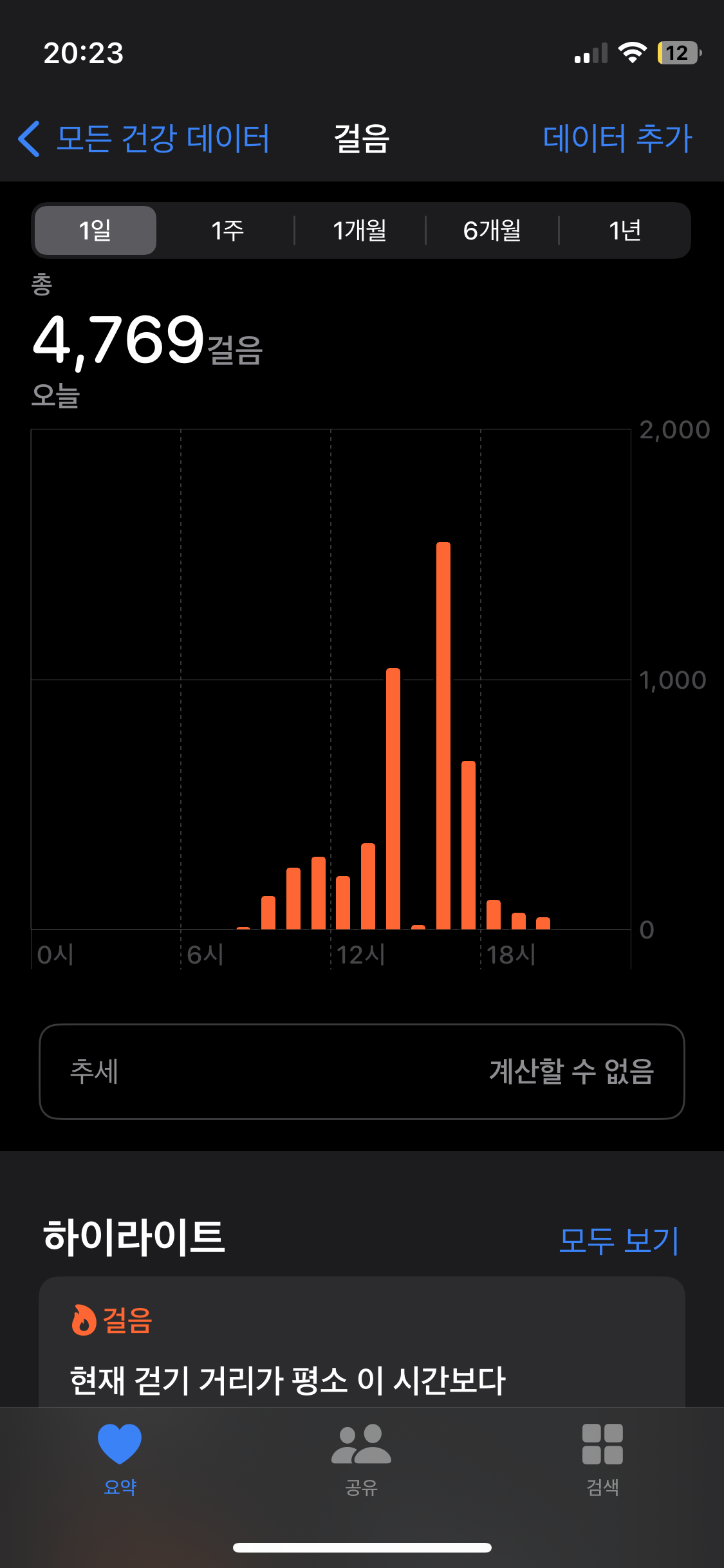Select the 1일 range
724x1568 pixels.
(95, 230)
